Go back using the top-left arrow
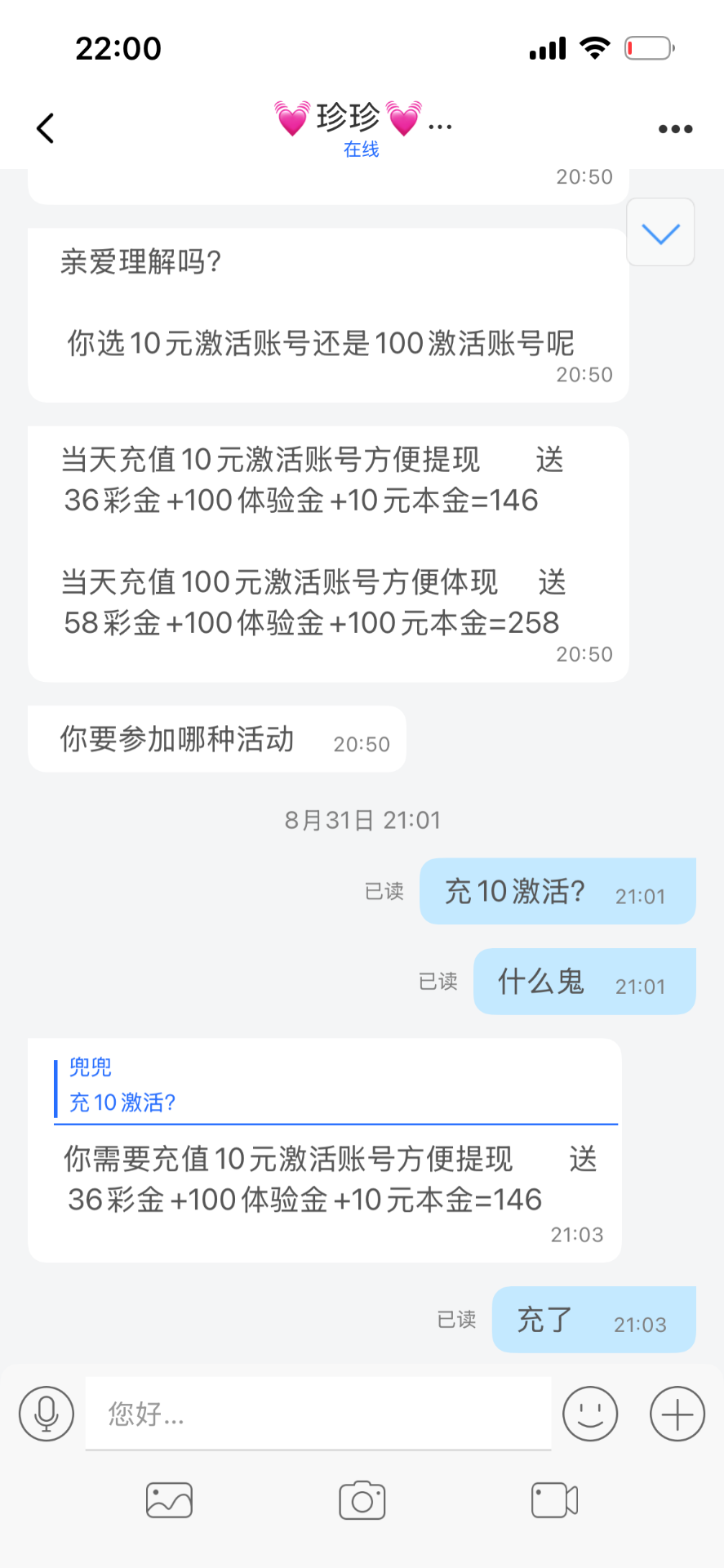724x1568 pixels. tap(46, 128)
